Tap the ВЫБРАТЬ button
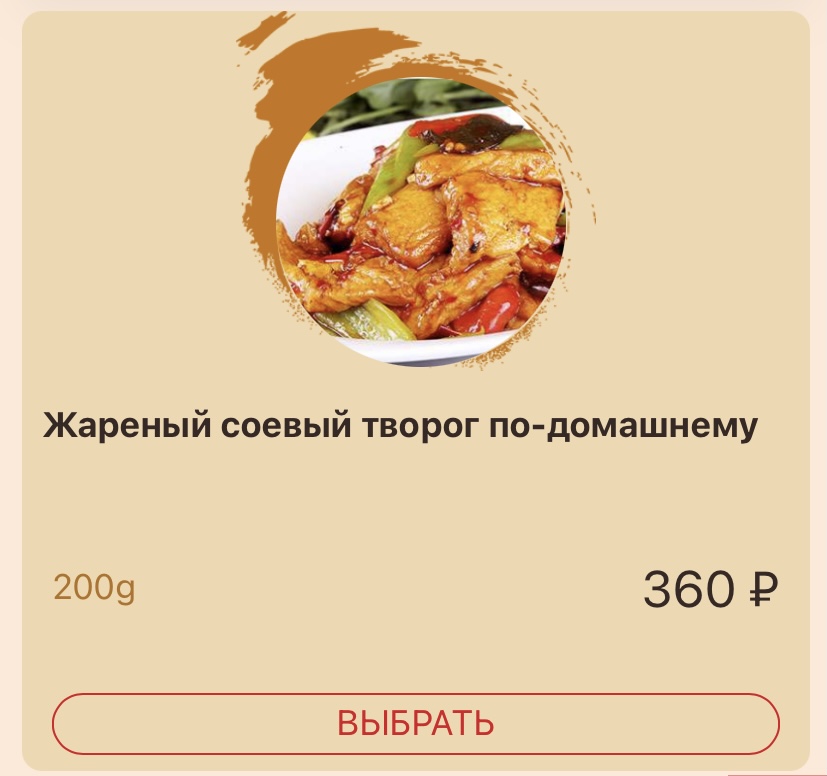Viewport: 827px width, 776px height. [x=415, y=723]
